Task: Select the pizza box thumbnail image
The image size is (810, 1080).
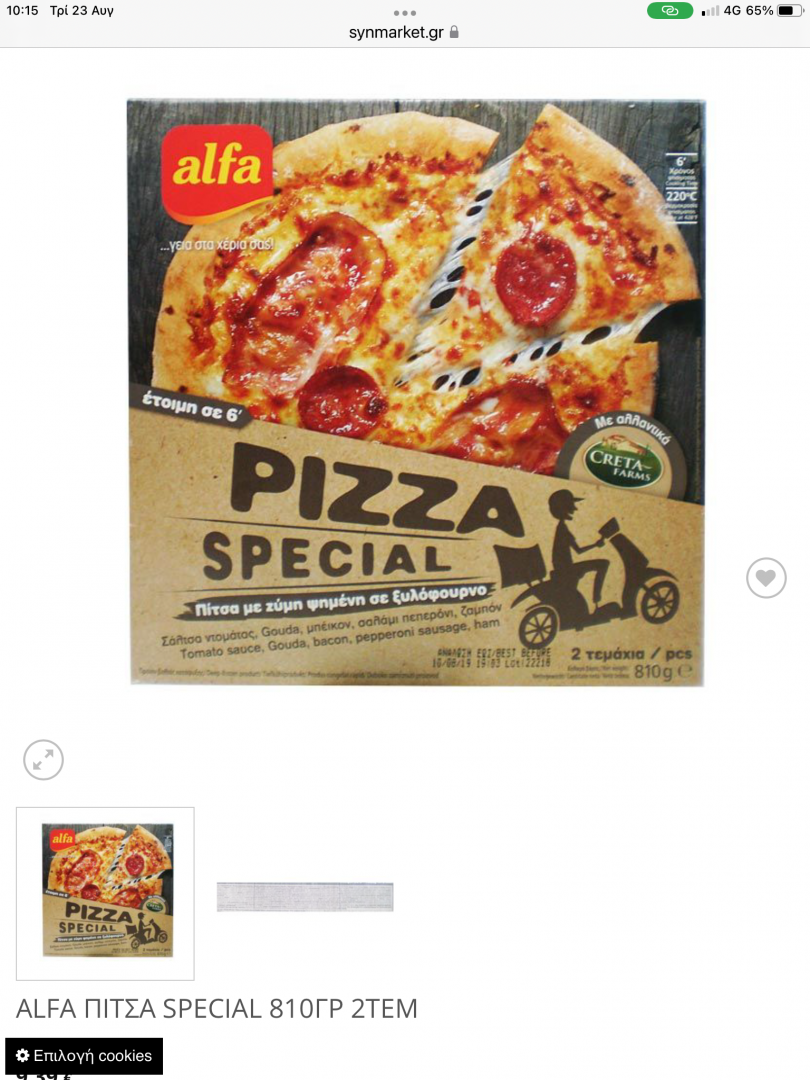Action: [x=106, y=893]
